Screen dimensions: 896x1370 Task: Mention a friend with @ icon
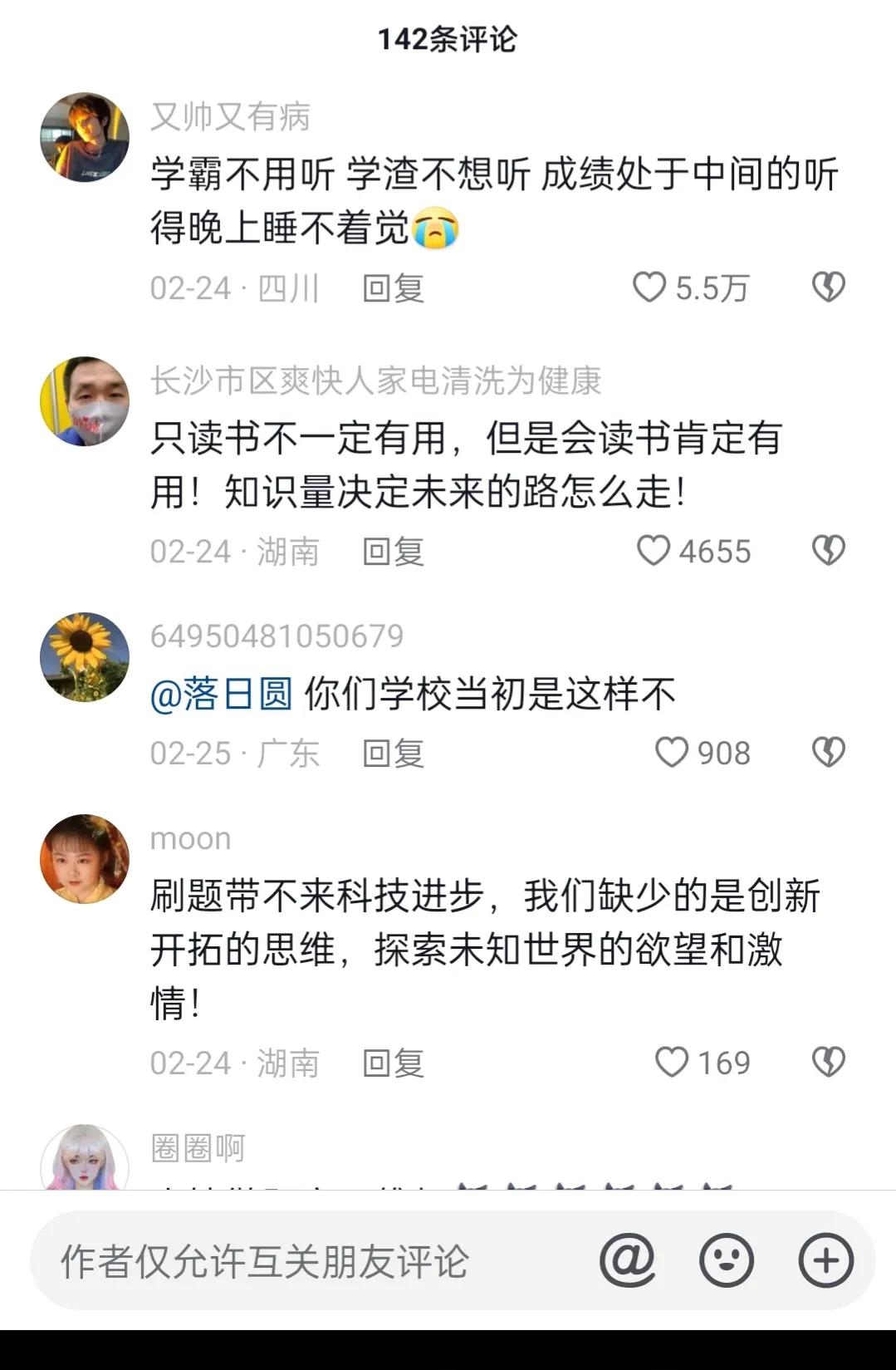tap(628, 1260)
